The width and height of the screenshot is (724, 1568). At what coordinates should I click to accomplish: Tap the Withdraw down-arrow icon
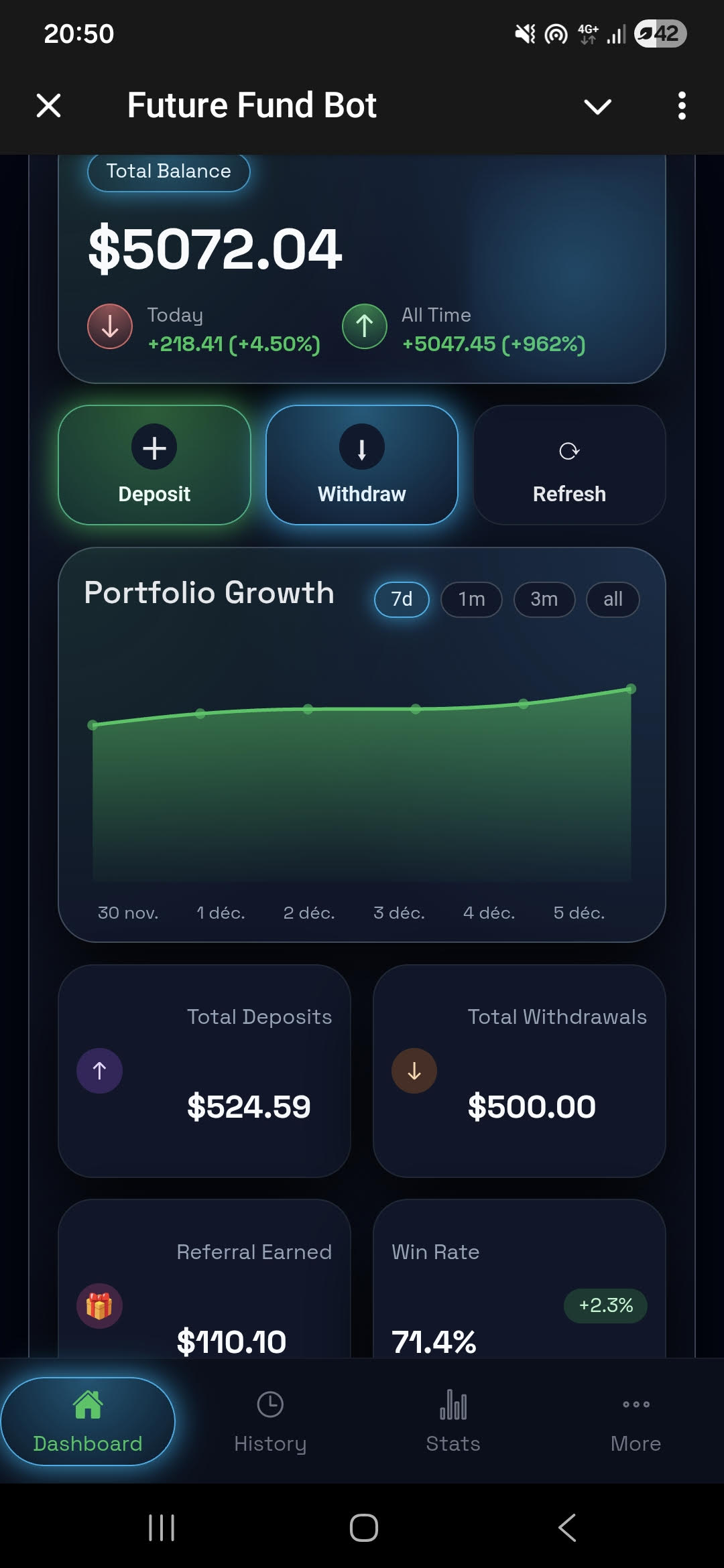coord(361,447)
